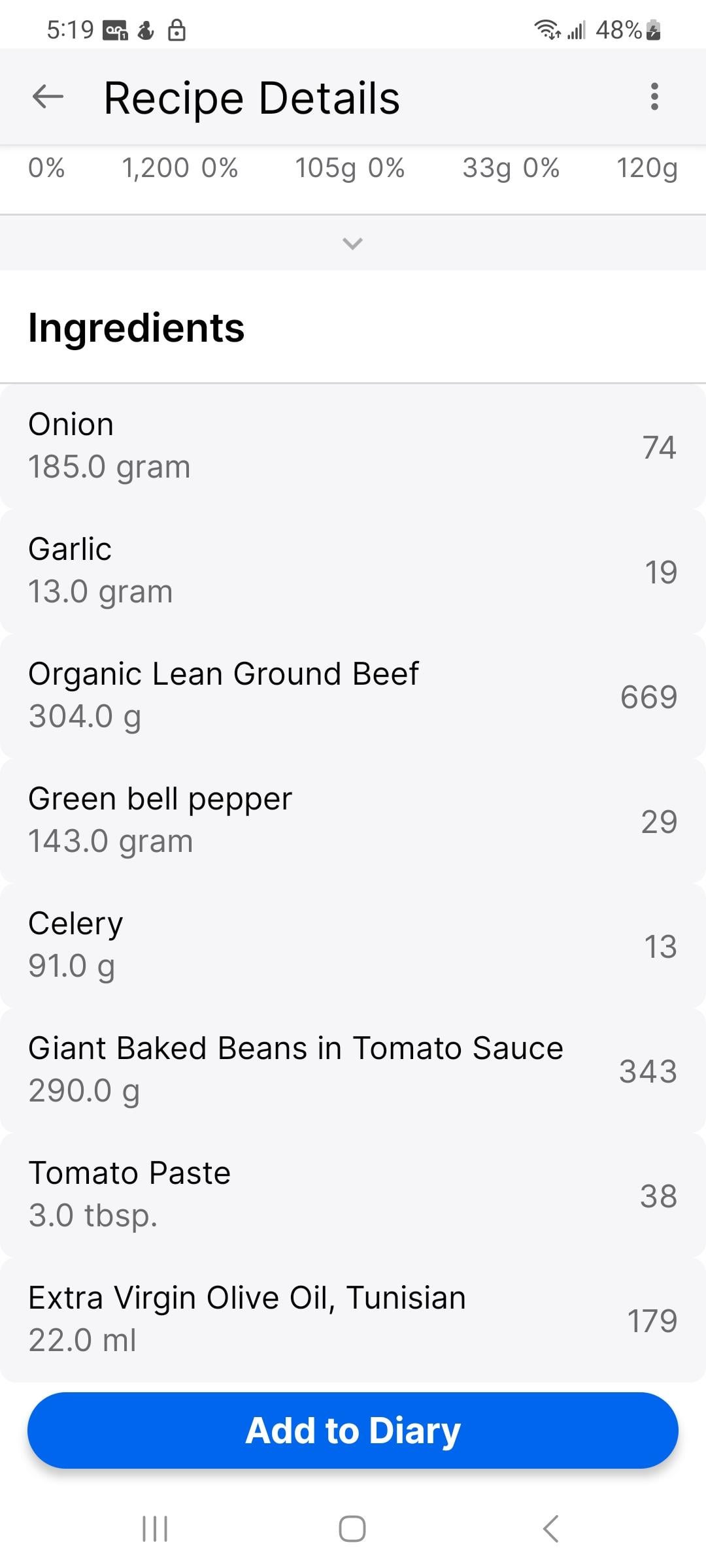Go back from Recipe Details
This screenshot has height=1568, width=706.
tap(48, 97)
